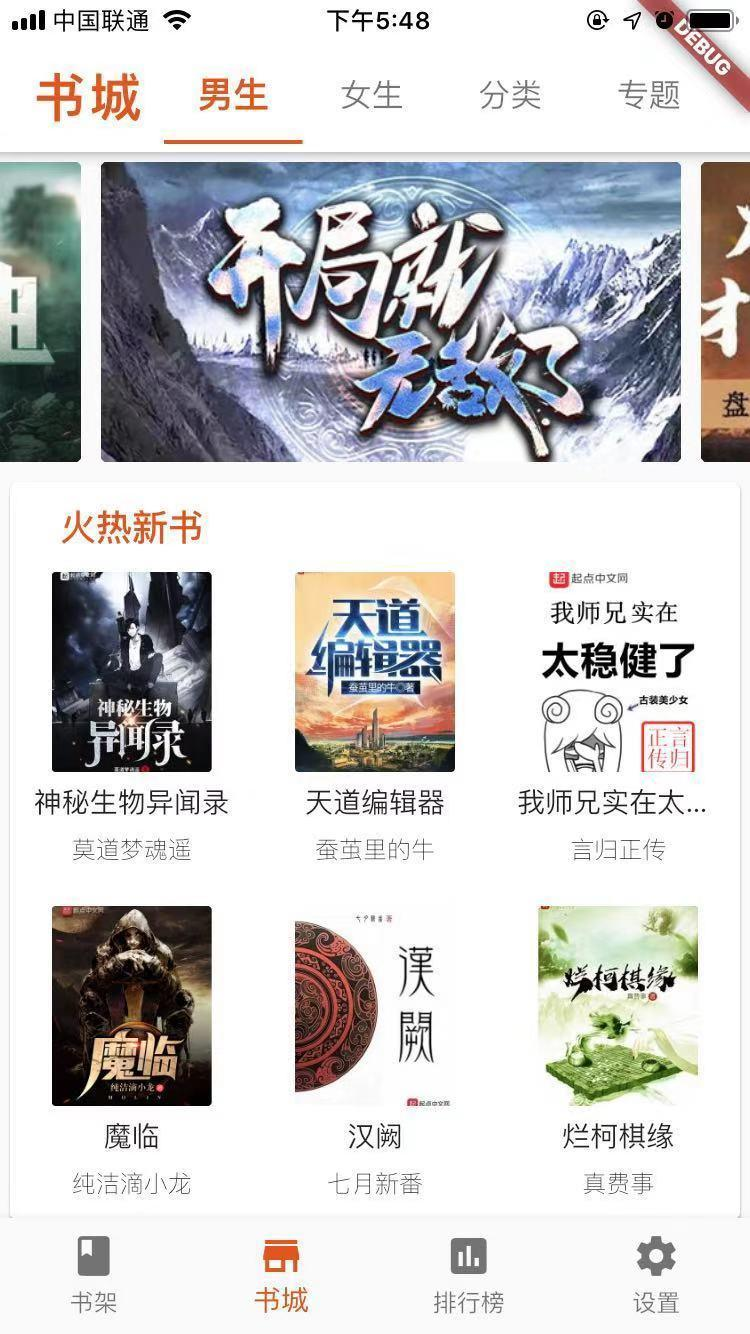Go to the 书架 bottom tab
Screen dimensions: 750x1334
94,1274
